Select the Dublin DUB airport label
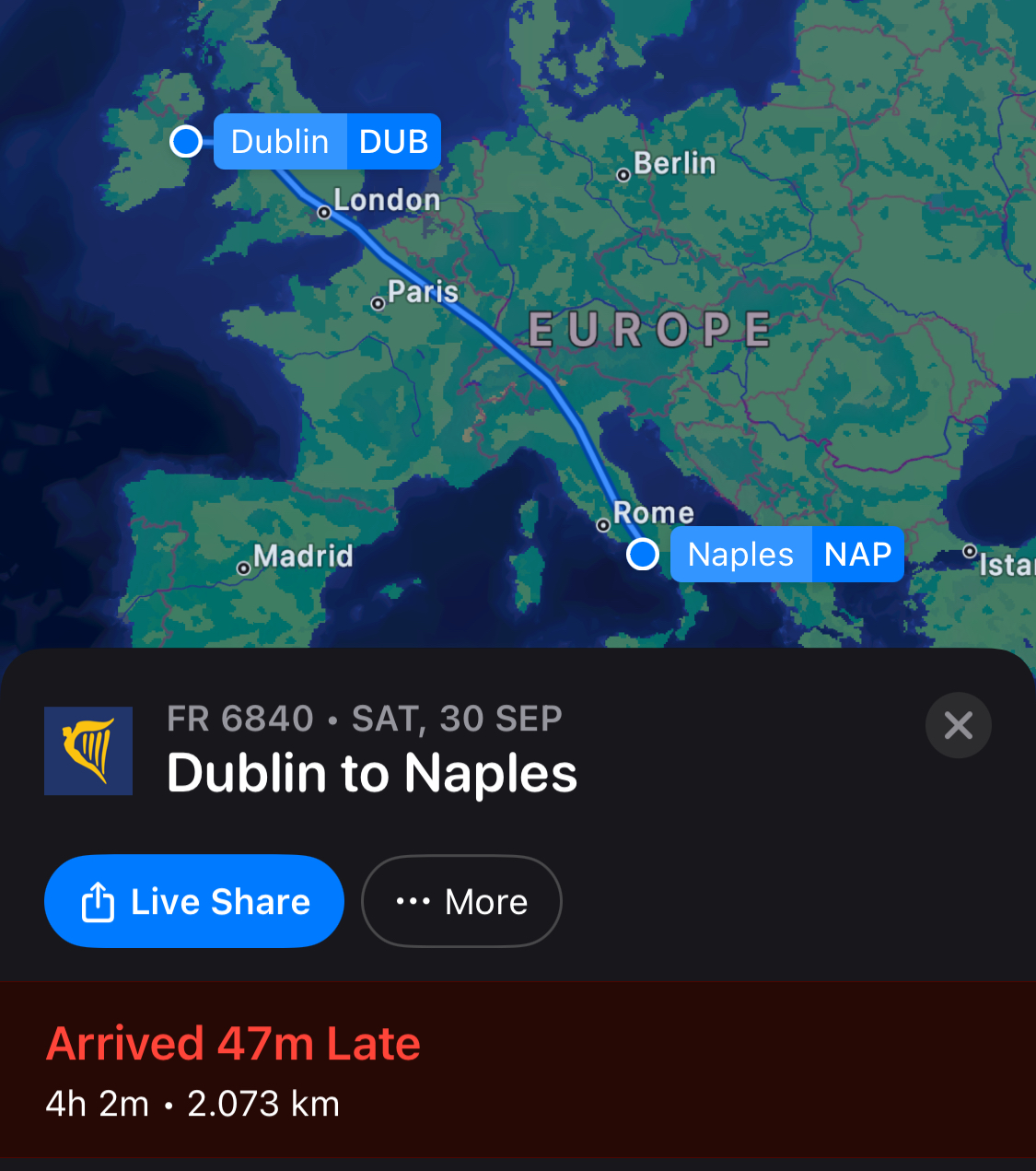Screen dimensions: 1036x1171 (327, 142)
